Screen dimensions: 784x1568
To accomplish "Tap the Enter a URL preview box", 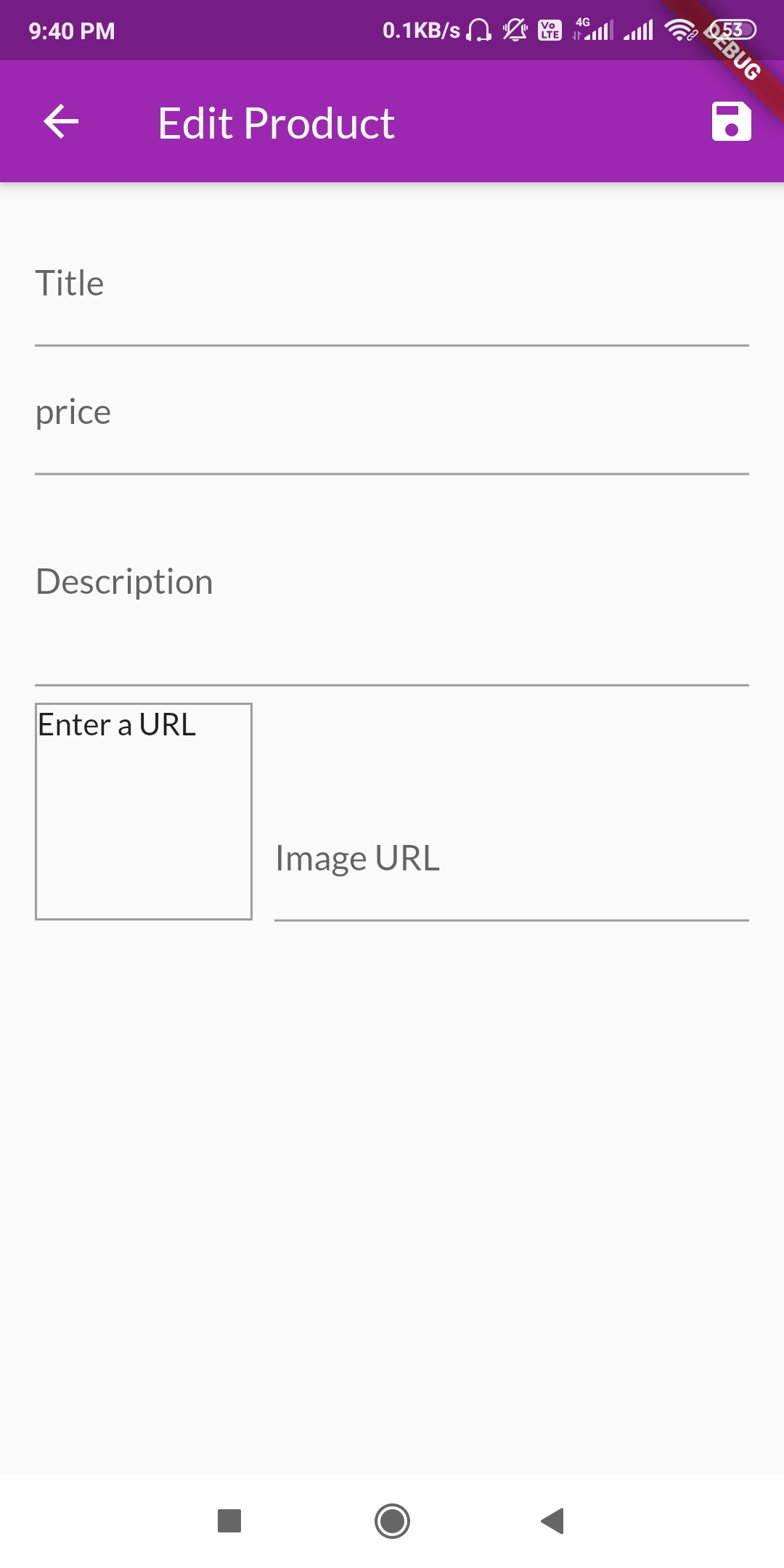I will [x=143, y=812].
